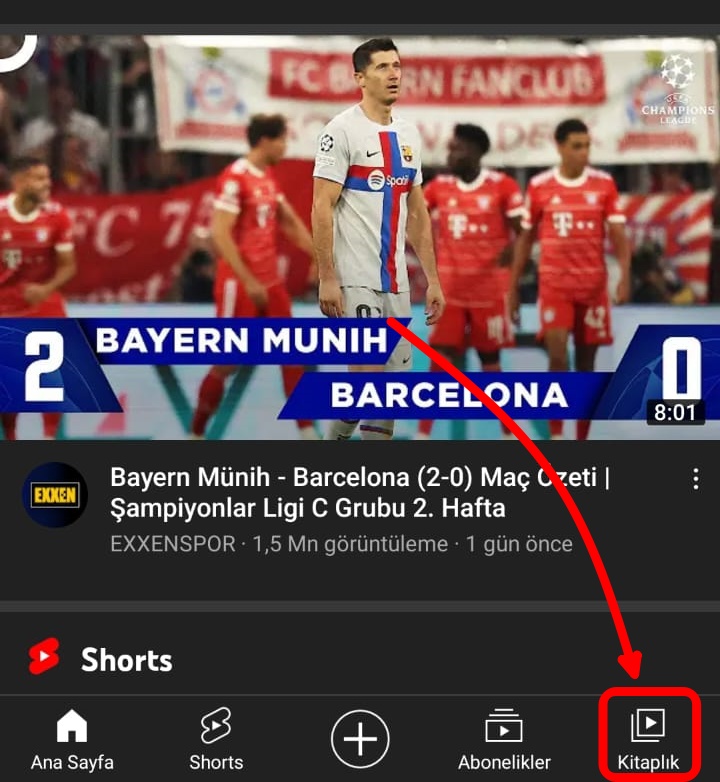Image resolution: width=720 pixels, height=782 pixels.
Task: Open the Kitaplık tab
Action: pos(648,740)
